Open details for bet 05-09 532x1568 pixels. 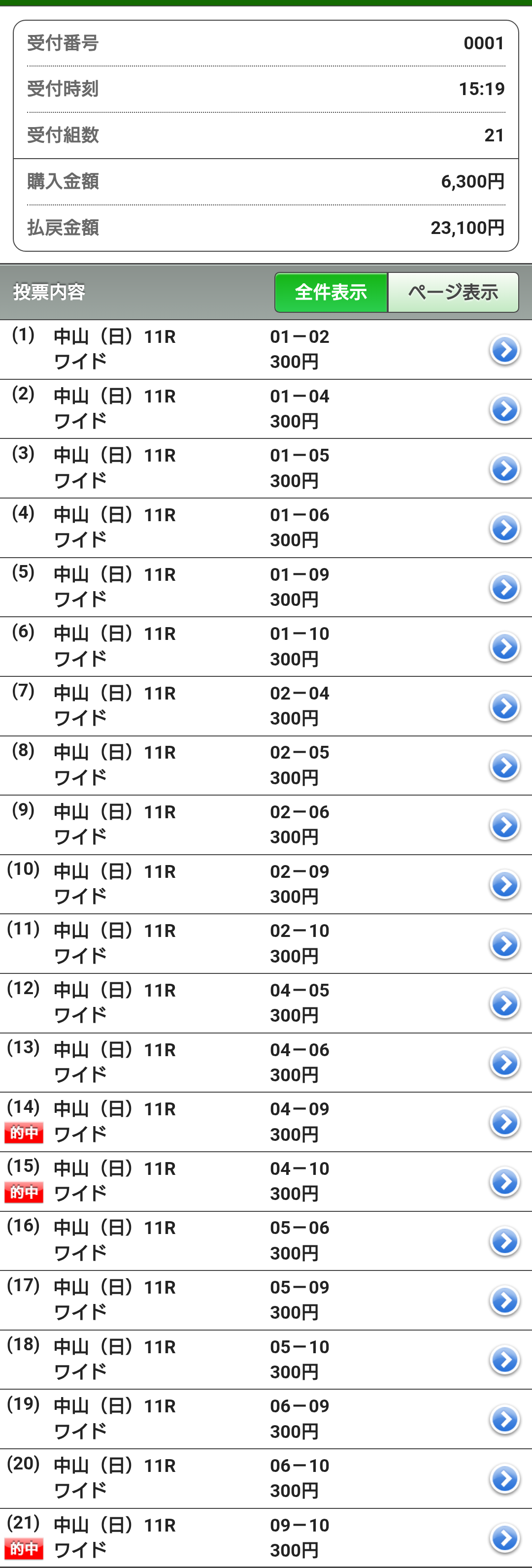(504, 1300)
